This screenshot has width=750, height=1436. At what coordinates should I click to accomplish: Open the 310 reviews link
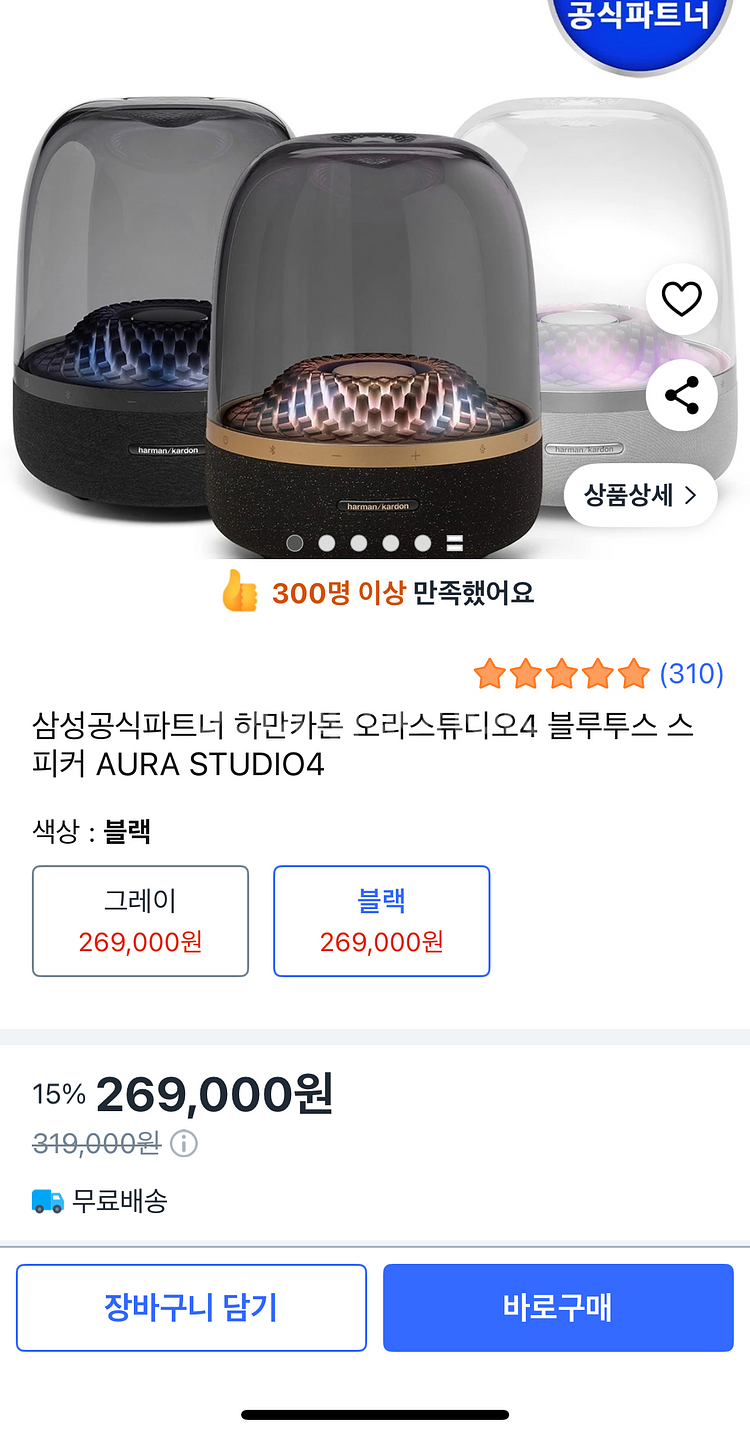[691, 674]
